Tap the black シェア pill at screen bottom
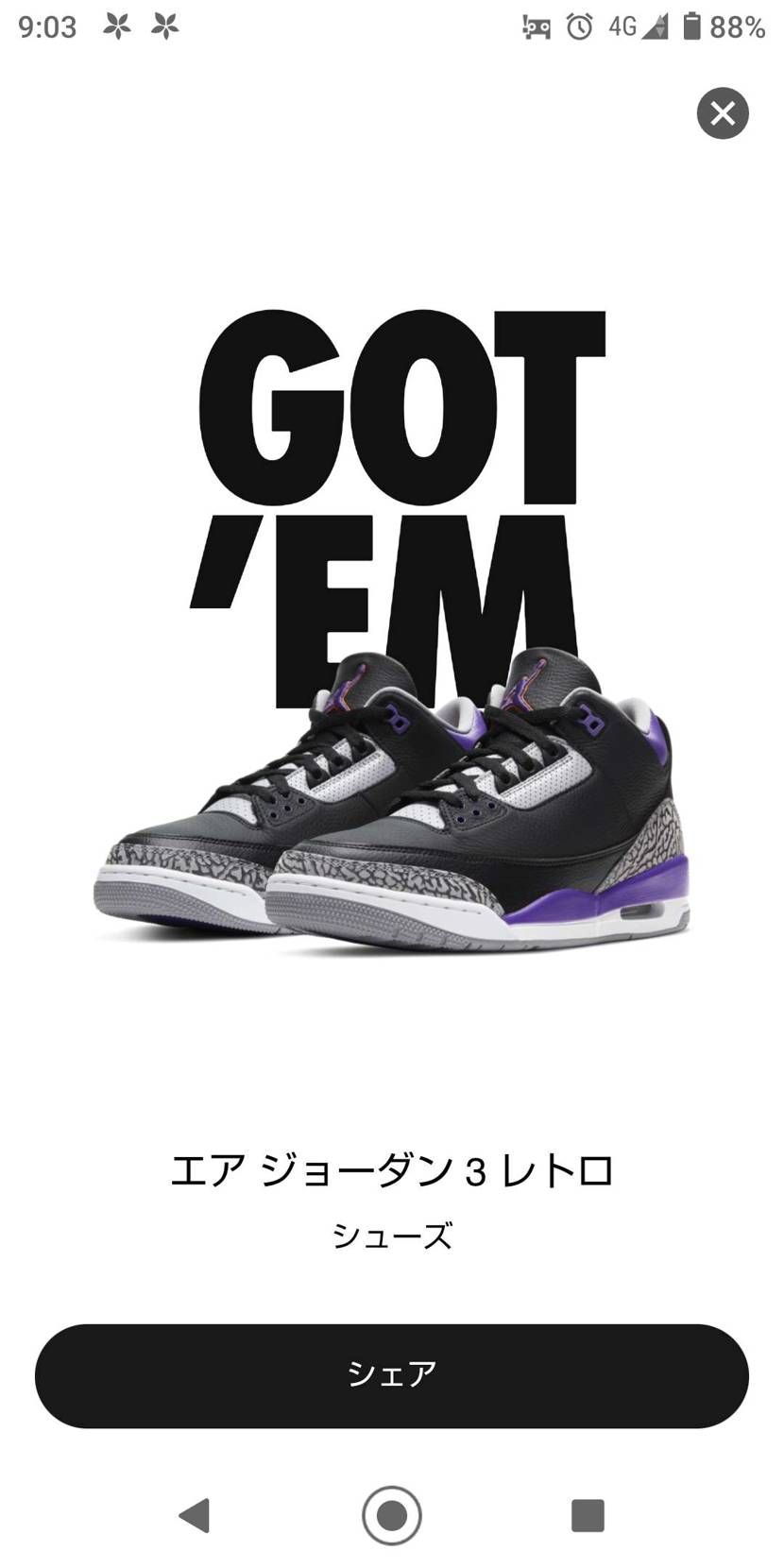Image resolution: width=784 pixels, height=1568 pixels. (392, 1376)
